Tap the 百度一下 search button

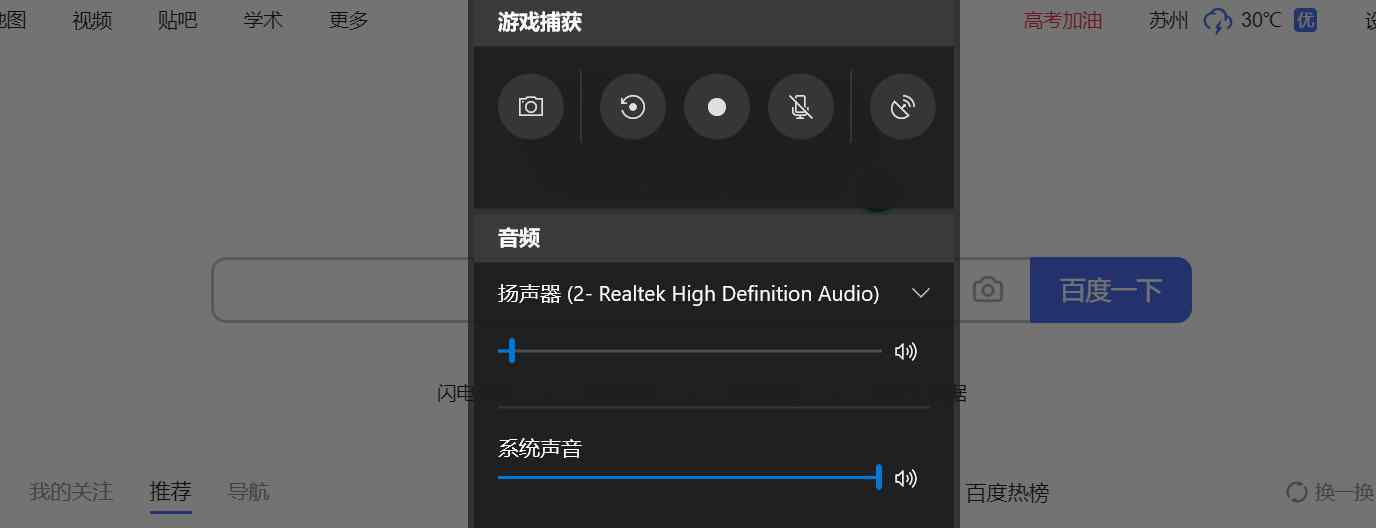tap(1110, 290)
